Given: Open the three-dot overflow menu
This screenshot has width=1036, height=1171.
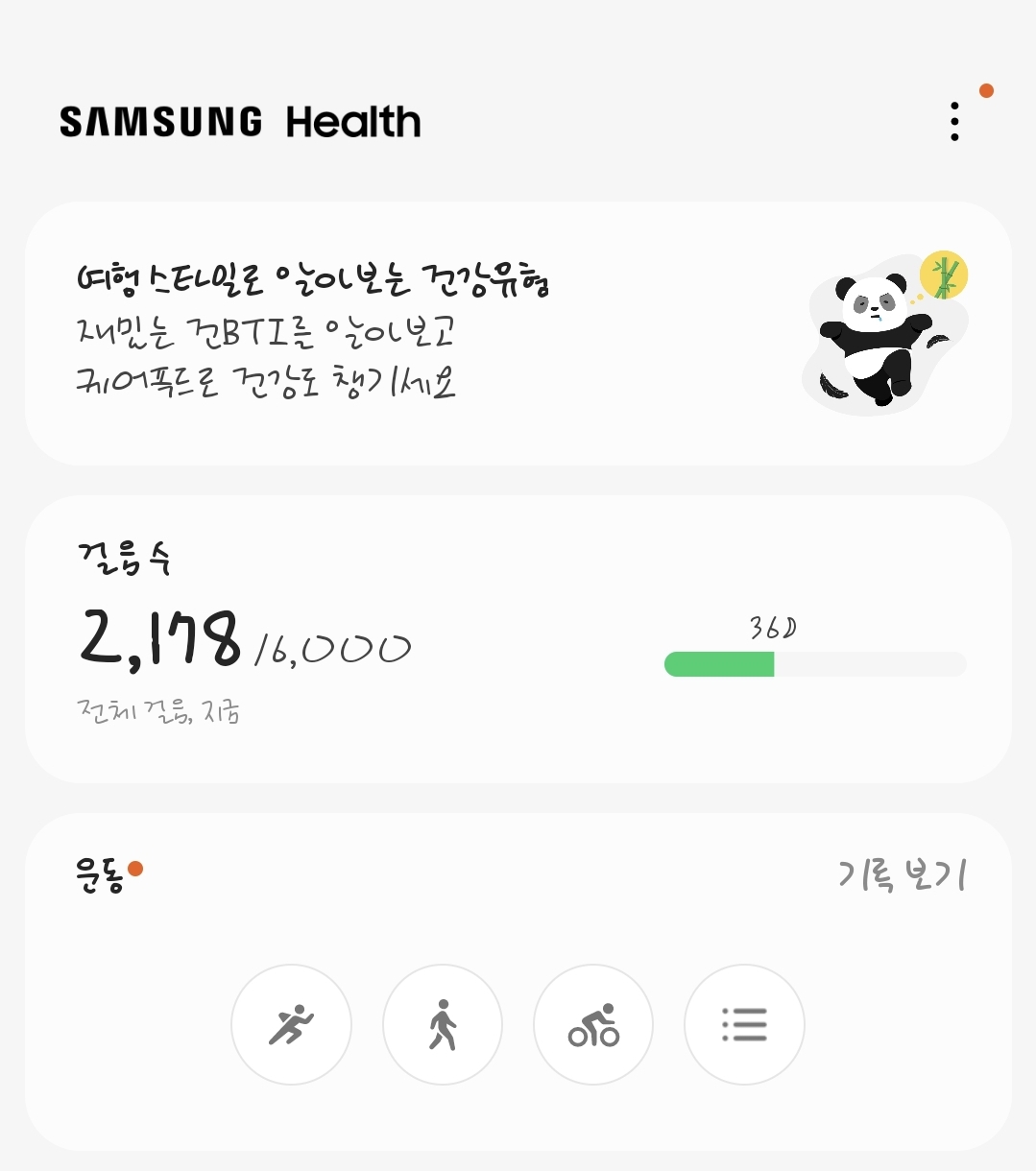Looking at the screenshot, I should click(x=953, y=122).
